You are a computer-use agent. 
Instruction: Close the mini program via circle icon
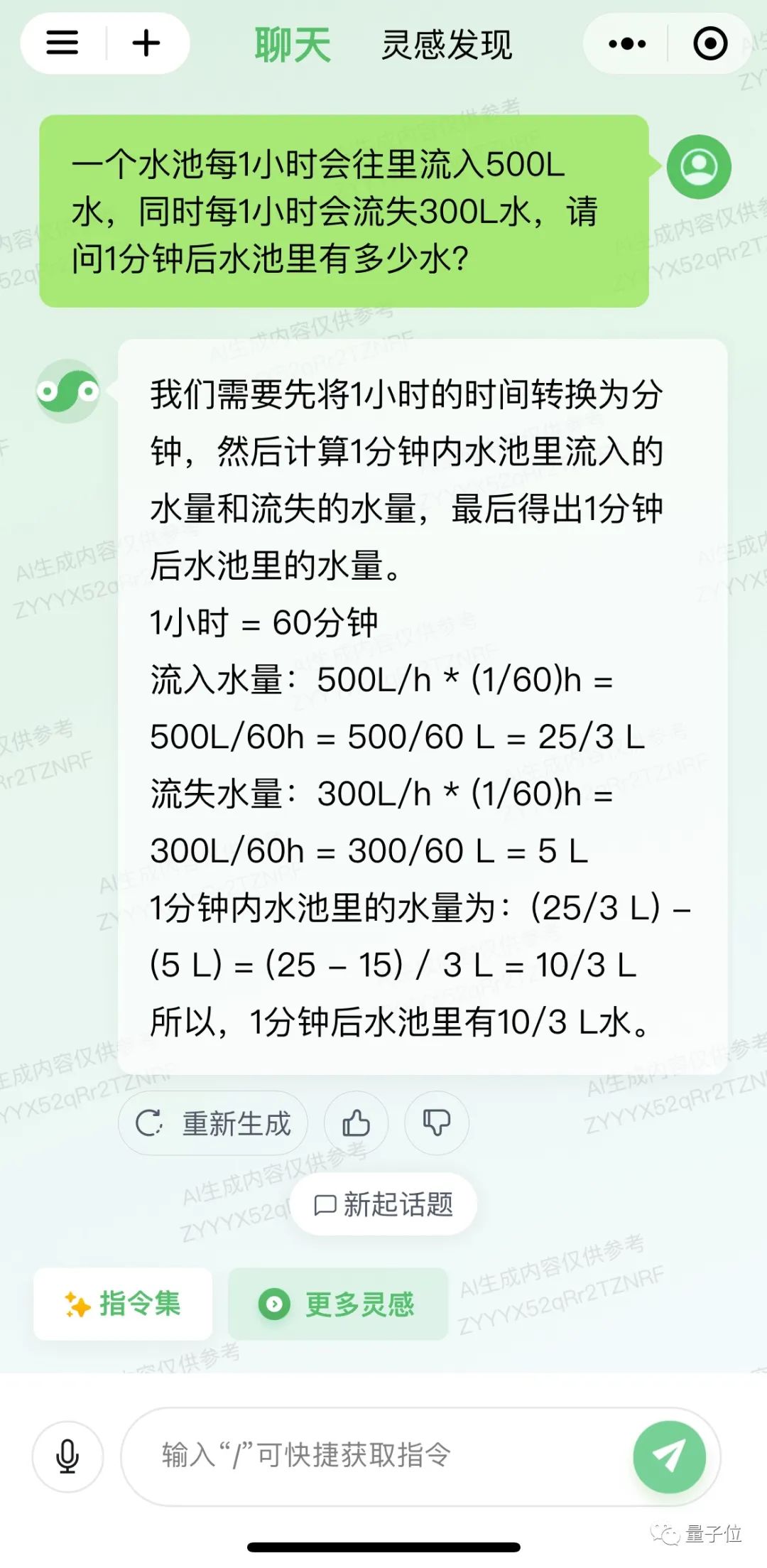click(x=709, y=44)
